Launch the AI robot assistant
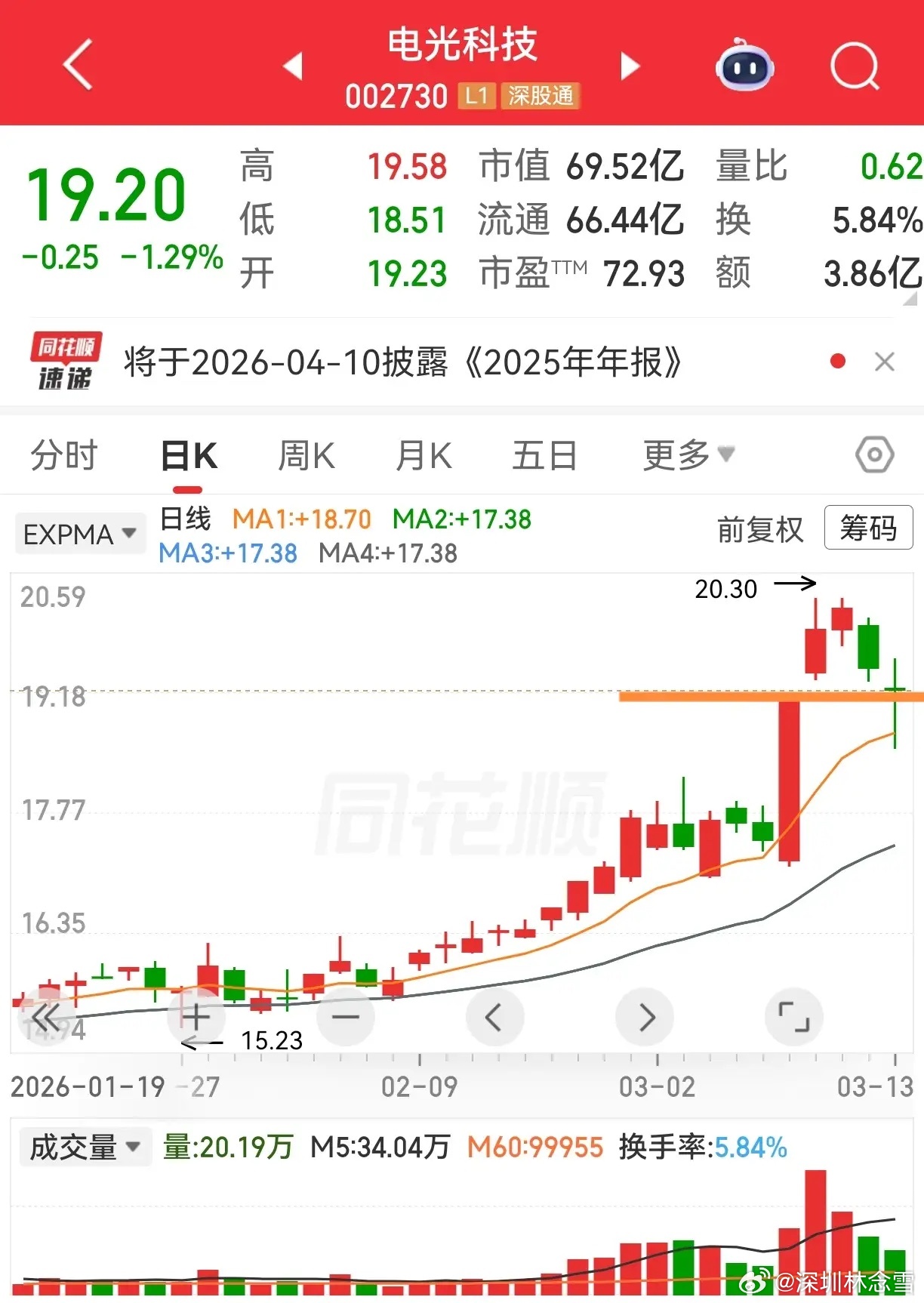This screenshot has width=924, height=1303. pos(744,66)
